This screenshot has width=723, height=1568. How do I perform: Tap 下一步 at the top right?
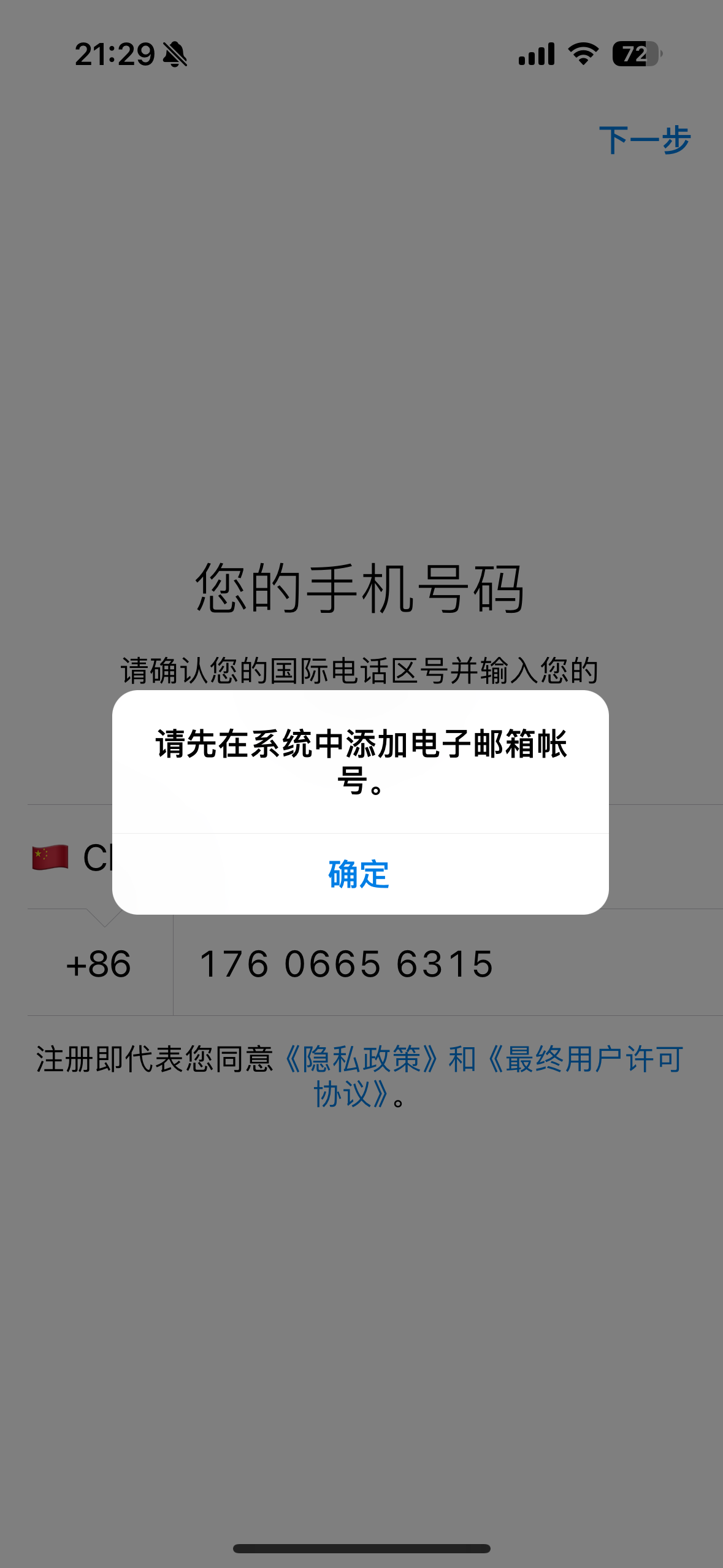(x=645, y=140)
